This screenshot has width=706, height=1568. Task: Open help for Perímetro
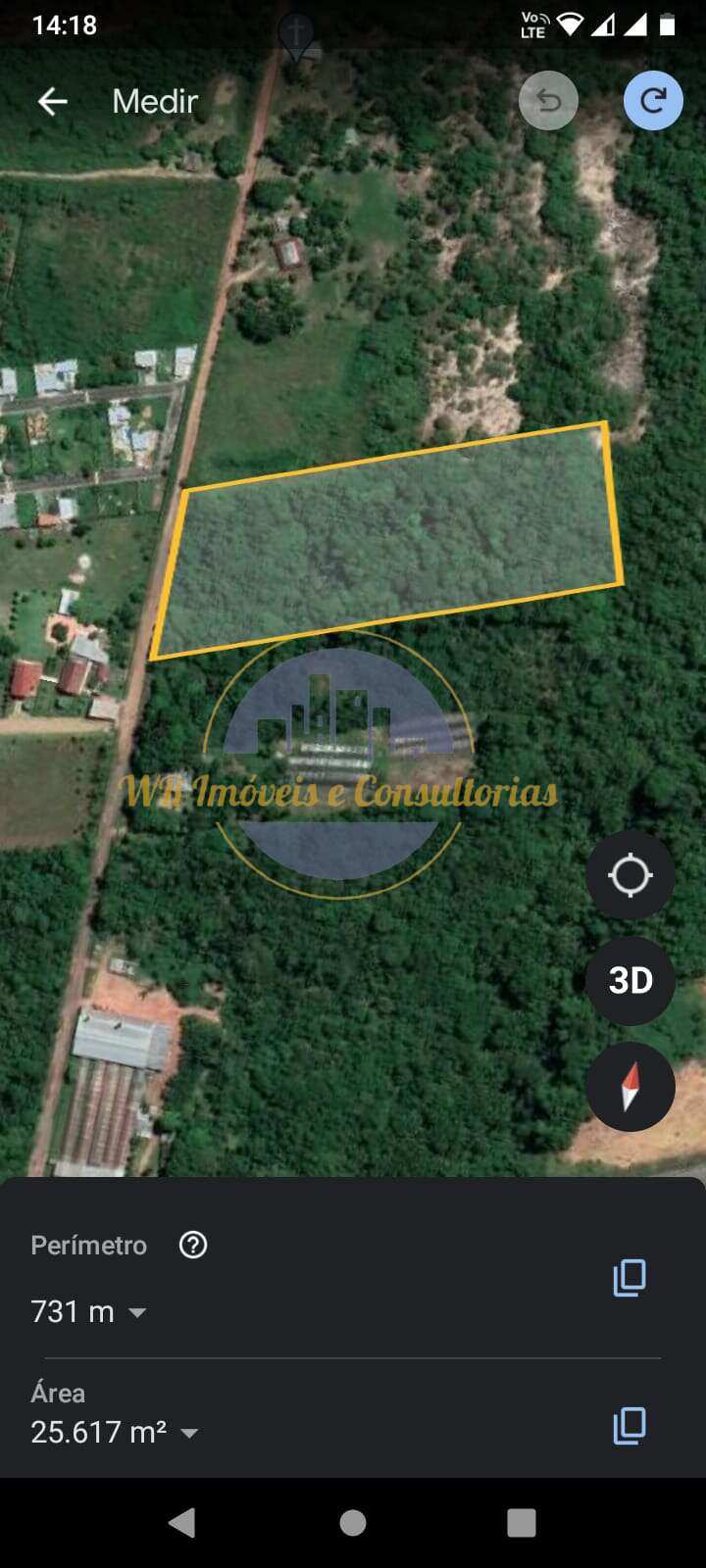[x=193, y=1245]
